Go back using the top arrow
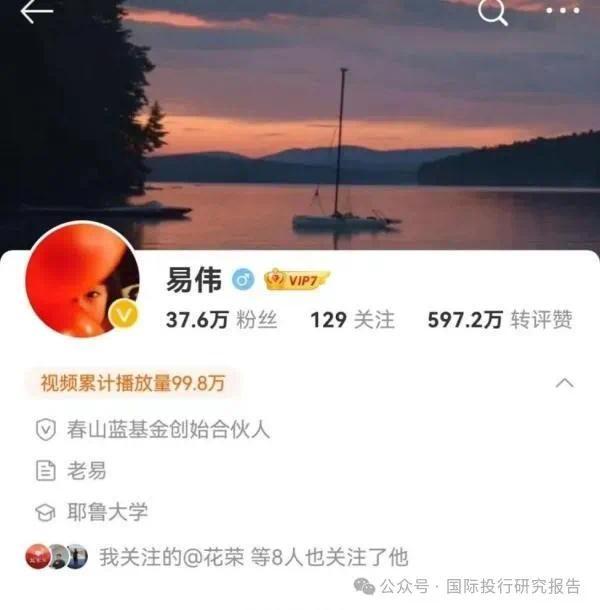The image size is (600, 610). click(36, 12)
